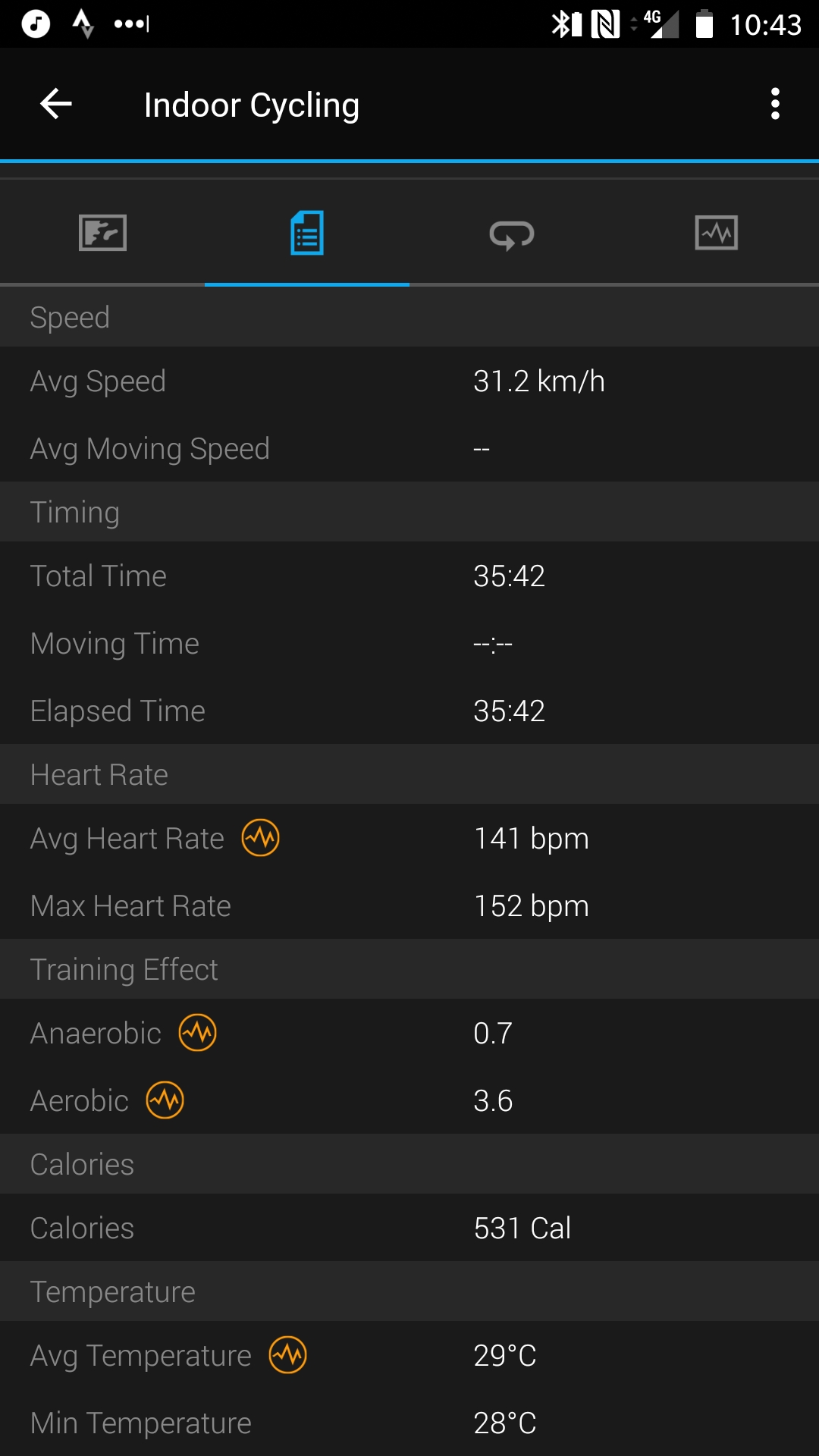Select the stats details tab
This screenshot has width=819, height=1456.
(x=307, y=233)
